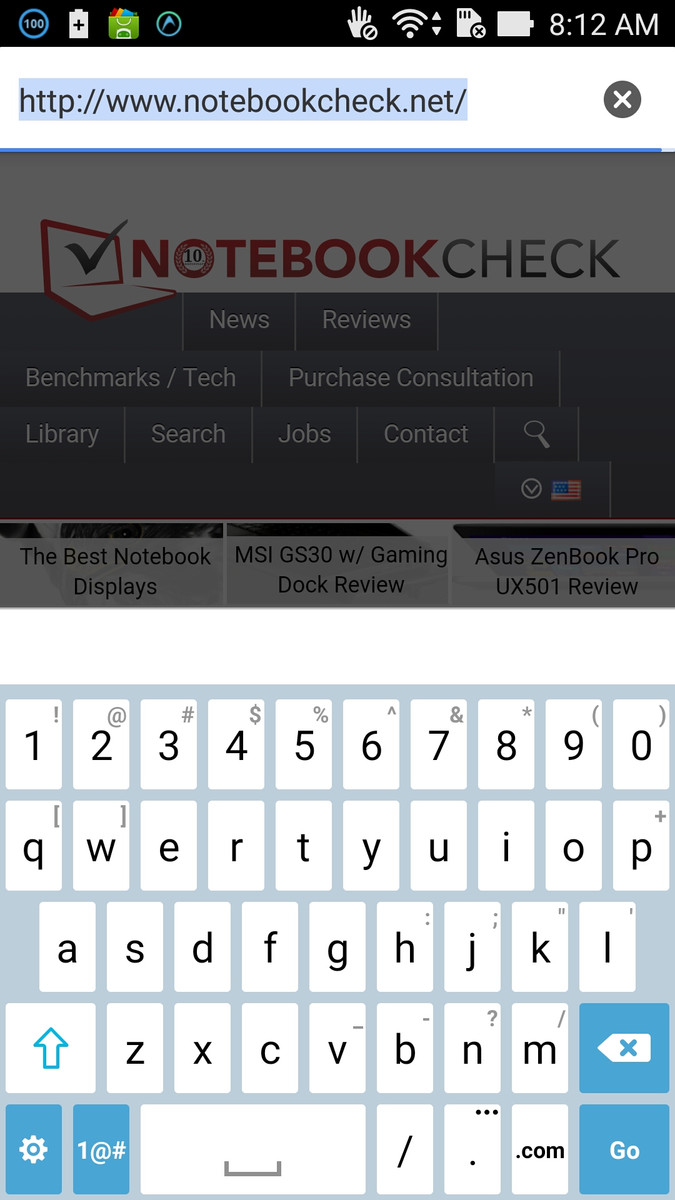Clear the URL with the X button
This screenshot has width=675, height=1200.
622,99
